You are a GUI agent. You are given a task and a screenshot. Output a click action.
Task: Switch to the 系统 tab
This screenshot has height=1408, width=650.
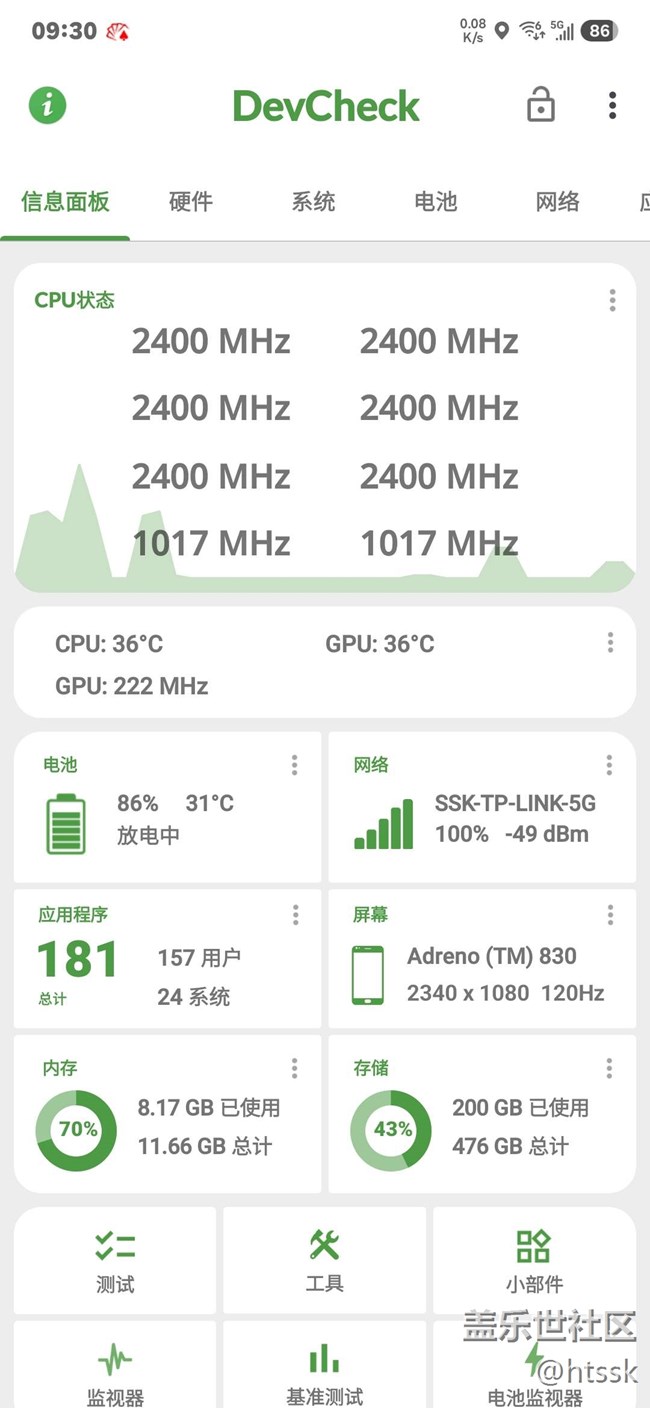coord(313,202)
